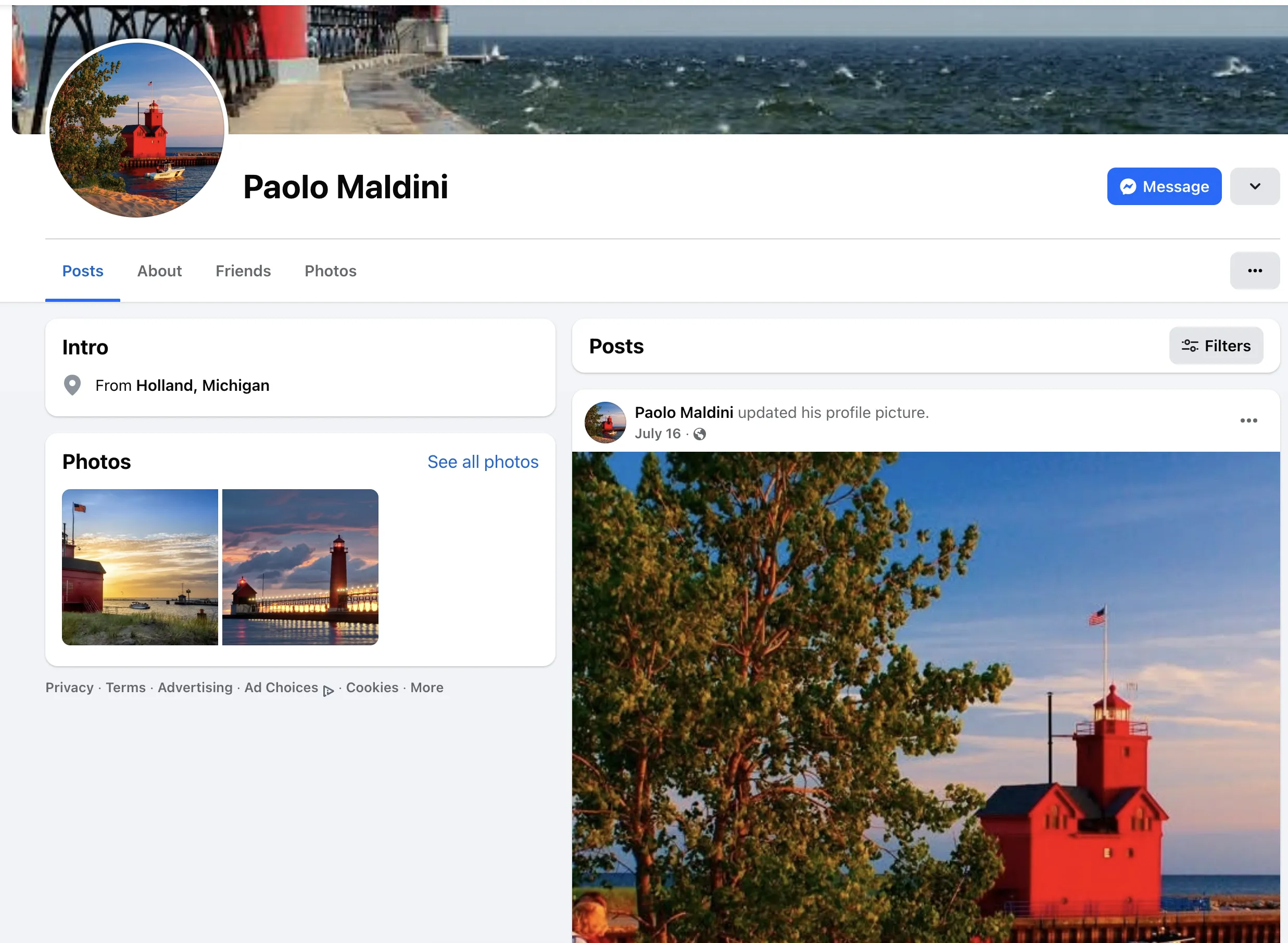The width and height of the screenshot is (1288, 943).
Task: Open the profile tab bar's three-dot menu
Action: [1254, 271]
